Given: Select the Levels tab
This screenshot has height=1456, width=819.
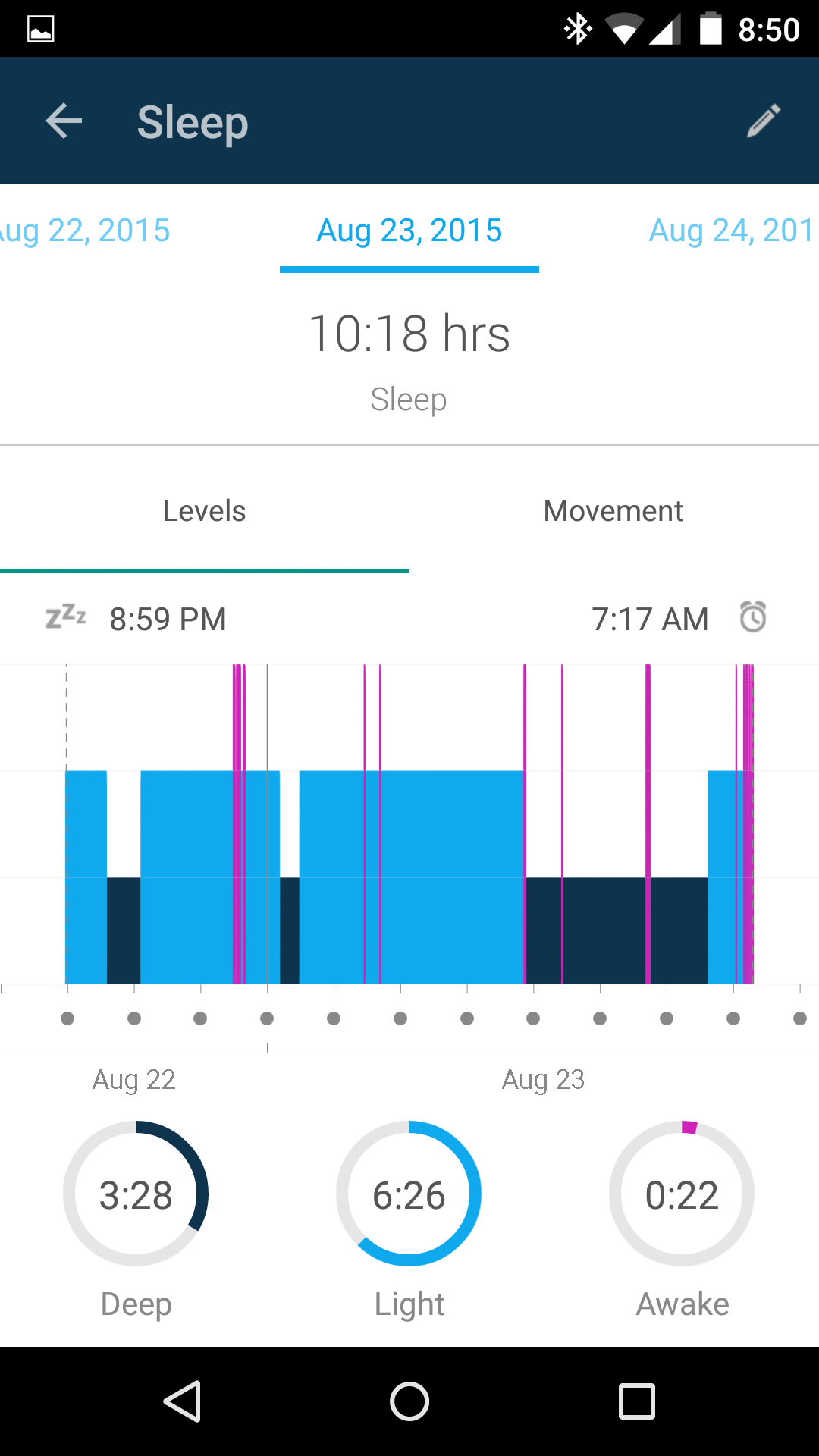Looking at the screenshot, I should (x=204, y=511).
